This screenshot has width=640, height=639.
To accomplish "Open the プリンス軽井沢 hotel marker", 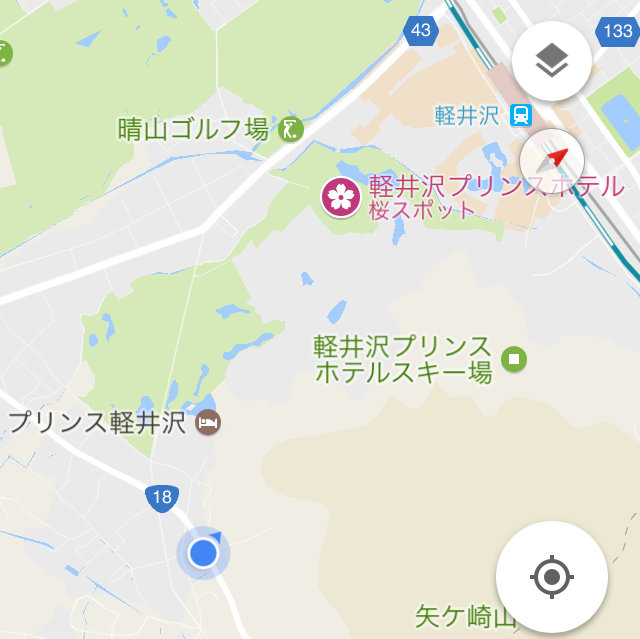I will (208, 423).
